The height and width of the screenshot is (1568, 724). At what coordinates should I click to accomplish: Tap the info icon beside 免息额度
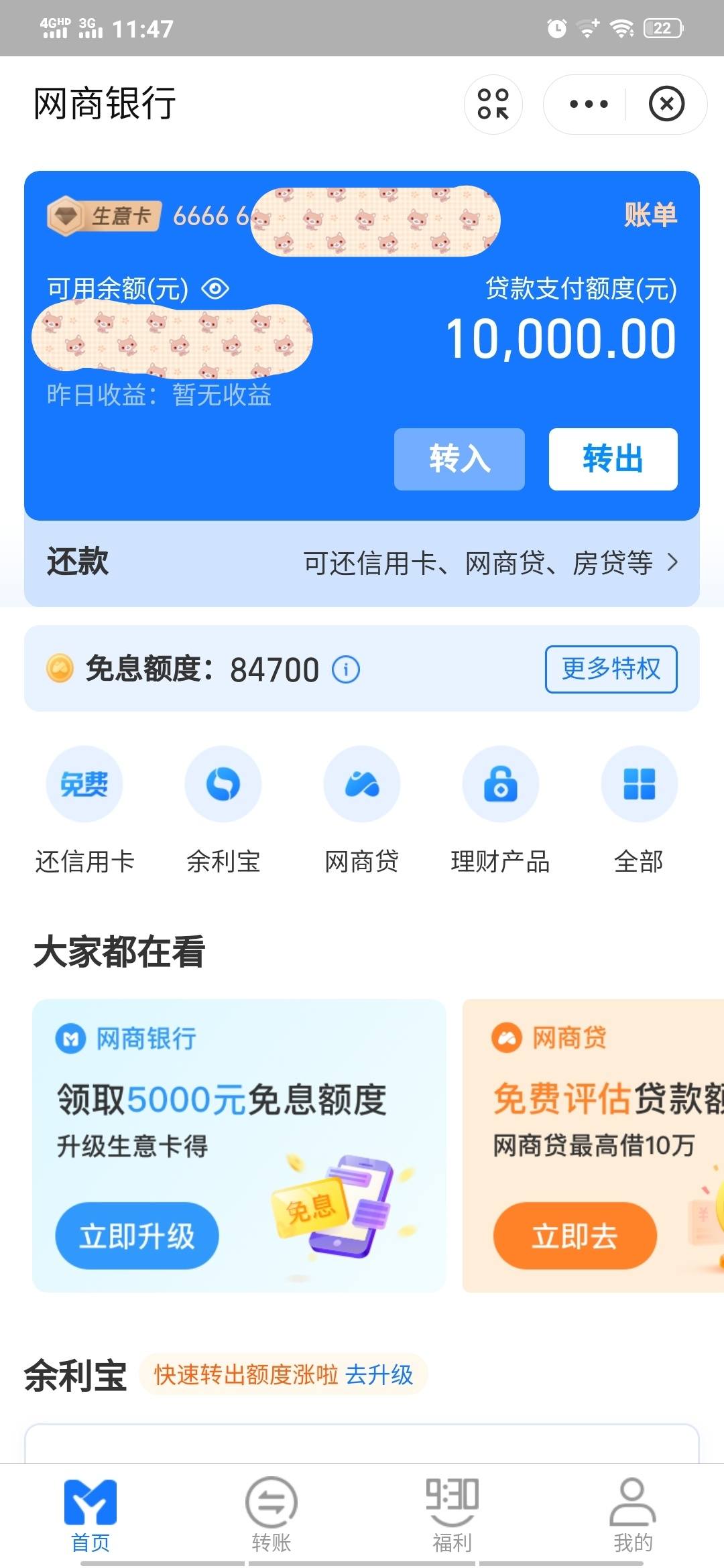click(x=345, y=669)
